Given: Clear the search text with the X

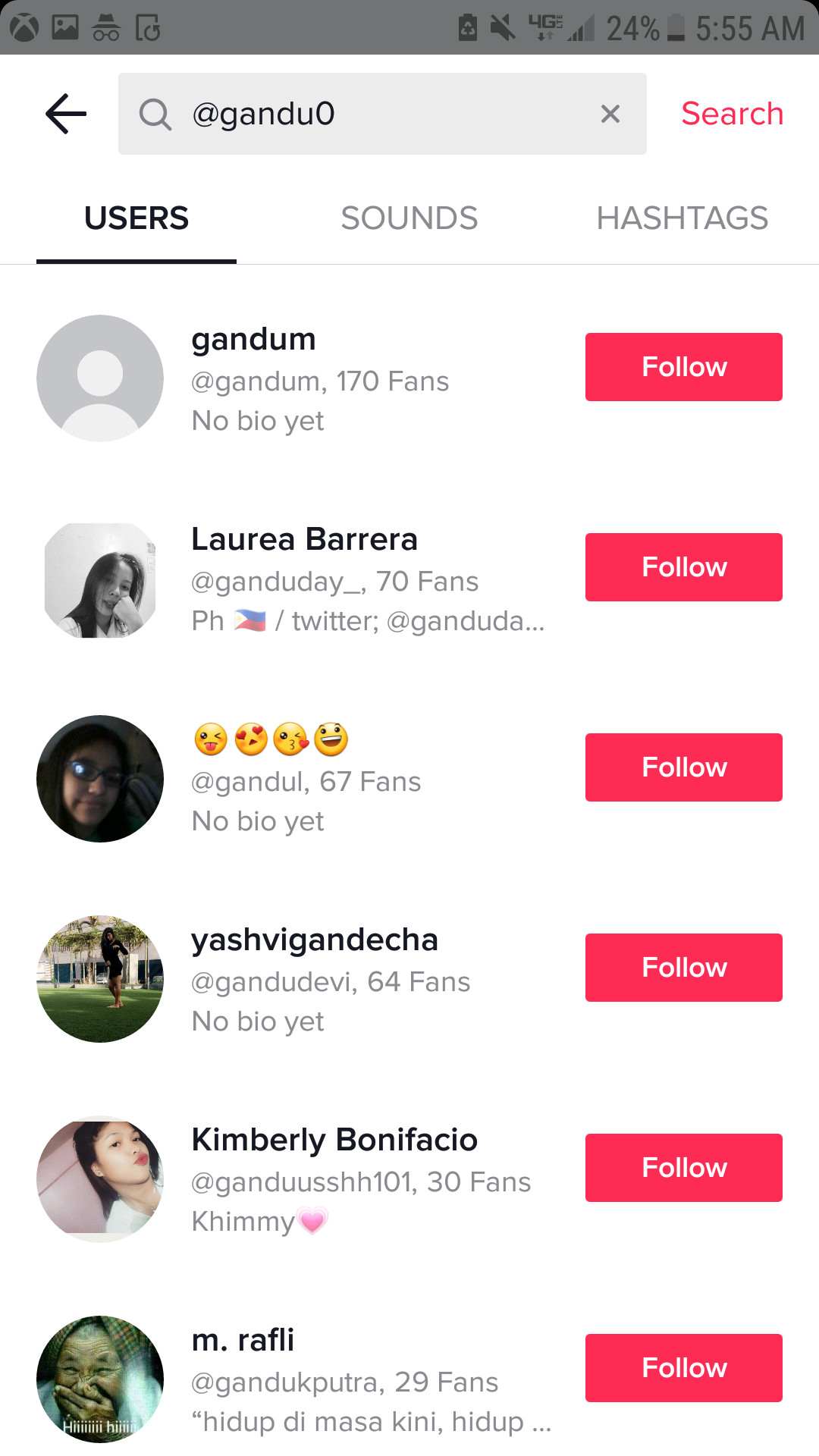Looking at the screenshot, I should (610, 114).
